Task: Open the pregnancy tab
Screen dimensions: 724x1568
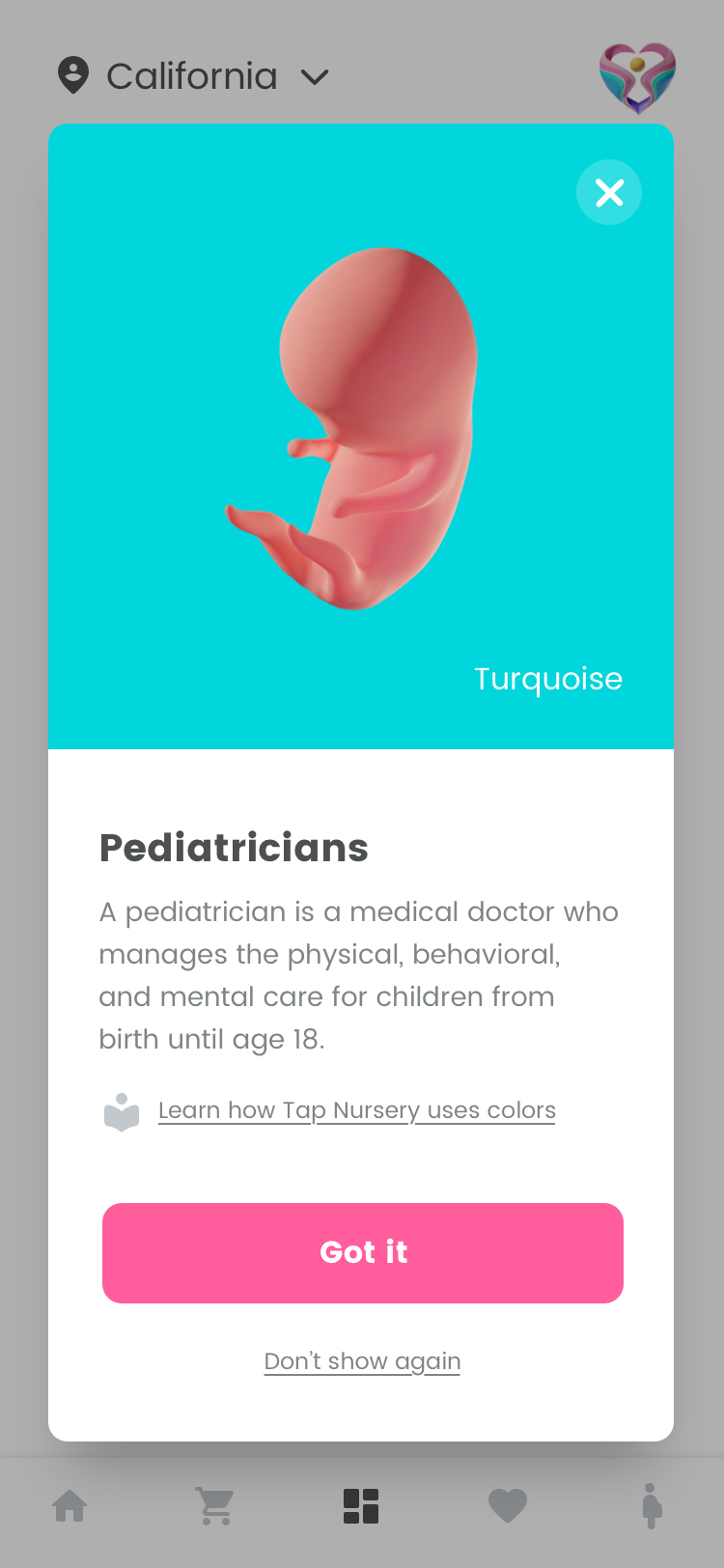Action: coord(652,1505)
